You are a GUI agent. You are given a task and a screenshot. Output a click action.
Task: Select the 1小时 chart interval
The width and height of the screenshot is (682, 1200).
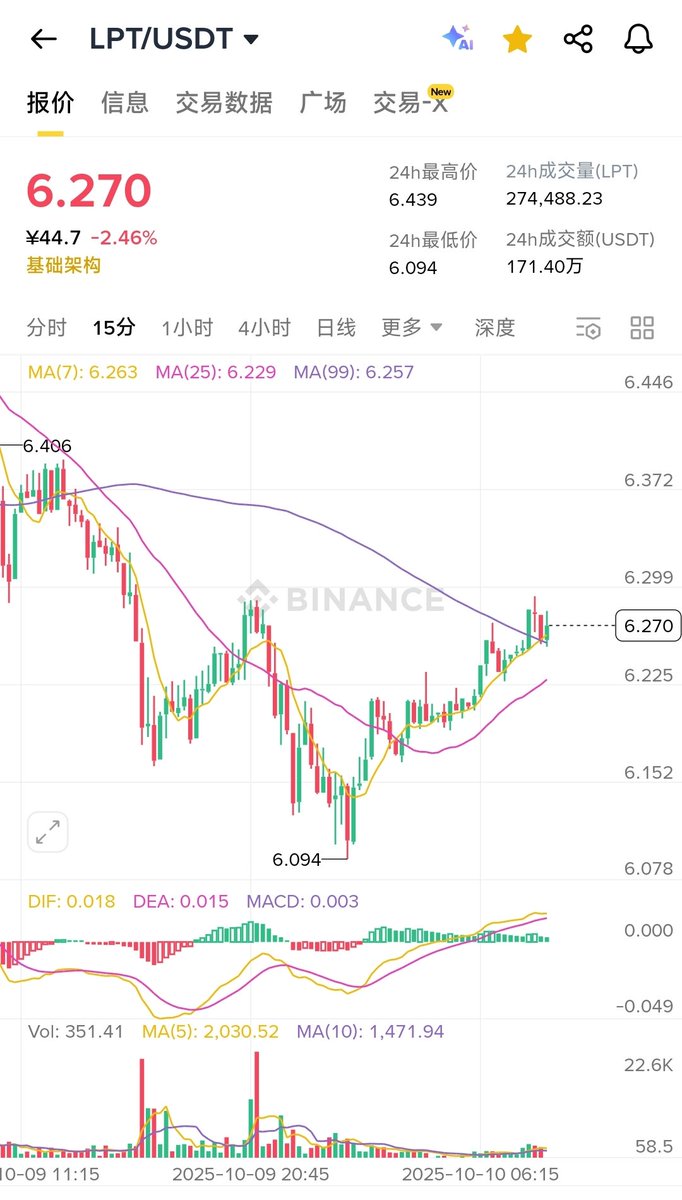(188, 327)
